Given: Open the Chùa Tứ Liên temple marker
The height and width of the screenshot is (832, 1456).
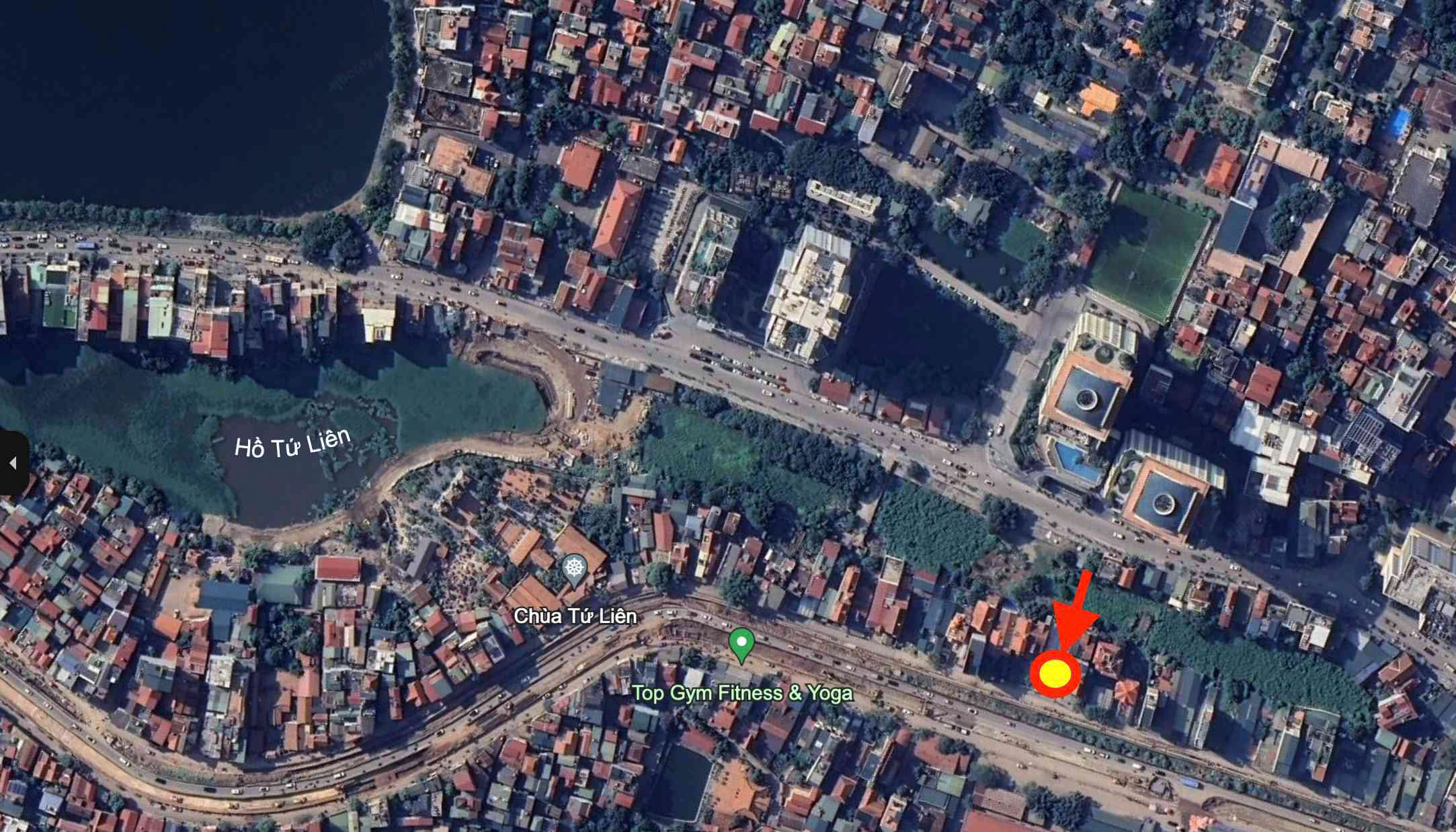Looking at the screenshot, I should tap(574, 569).
